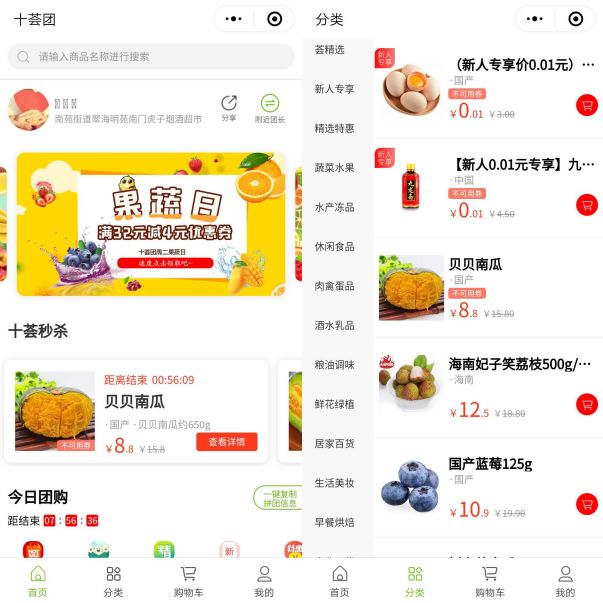Open 附近团长 nearby leaders
This screenshot has width=603, height=603.
(269, 107)
